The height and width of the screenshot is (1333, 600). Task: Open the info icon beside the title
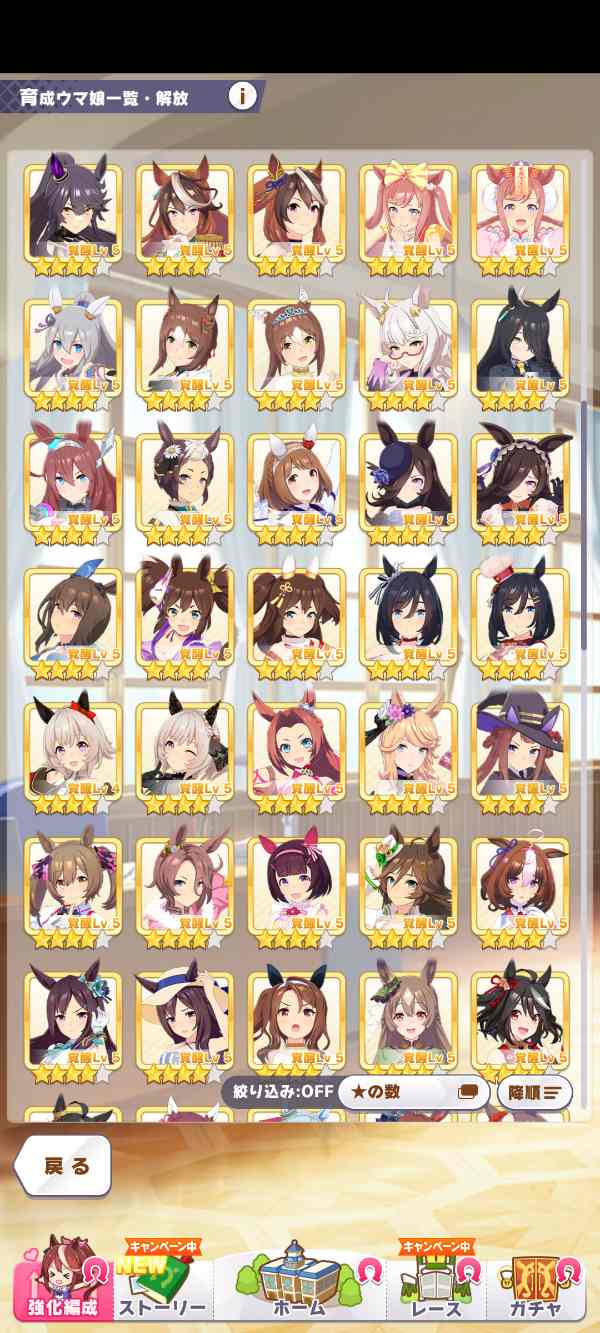pos(243,96)
